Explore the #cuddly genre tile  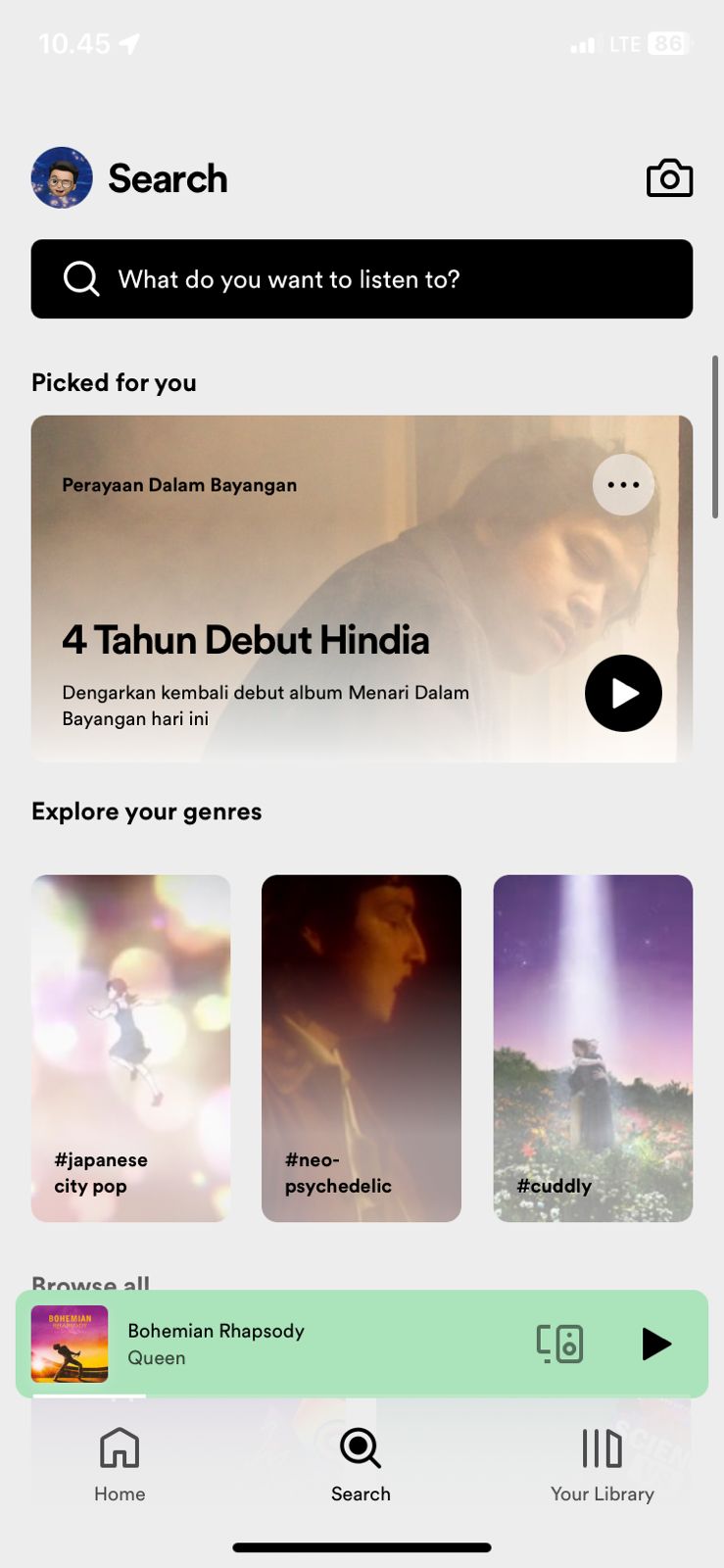(x=593, y=1048)
